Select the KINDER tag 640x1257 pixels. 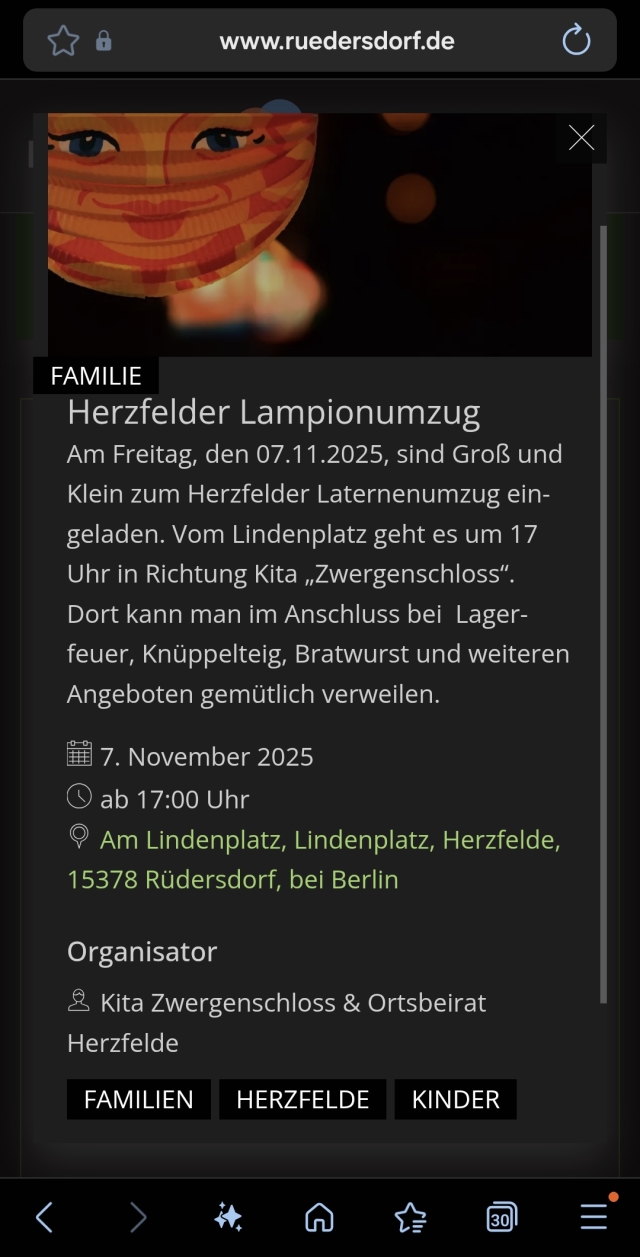tap(455, 1099)
